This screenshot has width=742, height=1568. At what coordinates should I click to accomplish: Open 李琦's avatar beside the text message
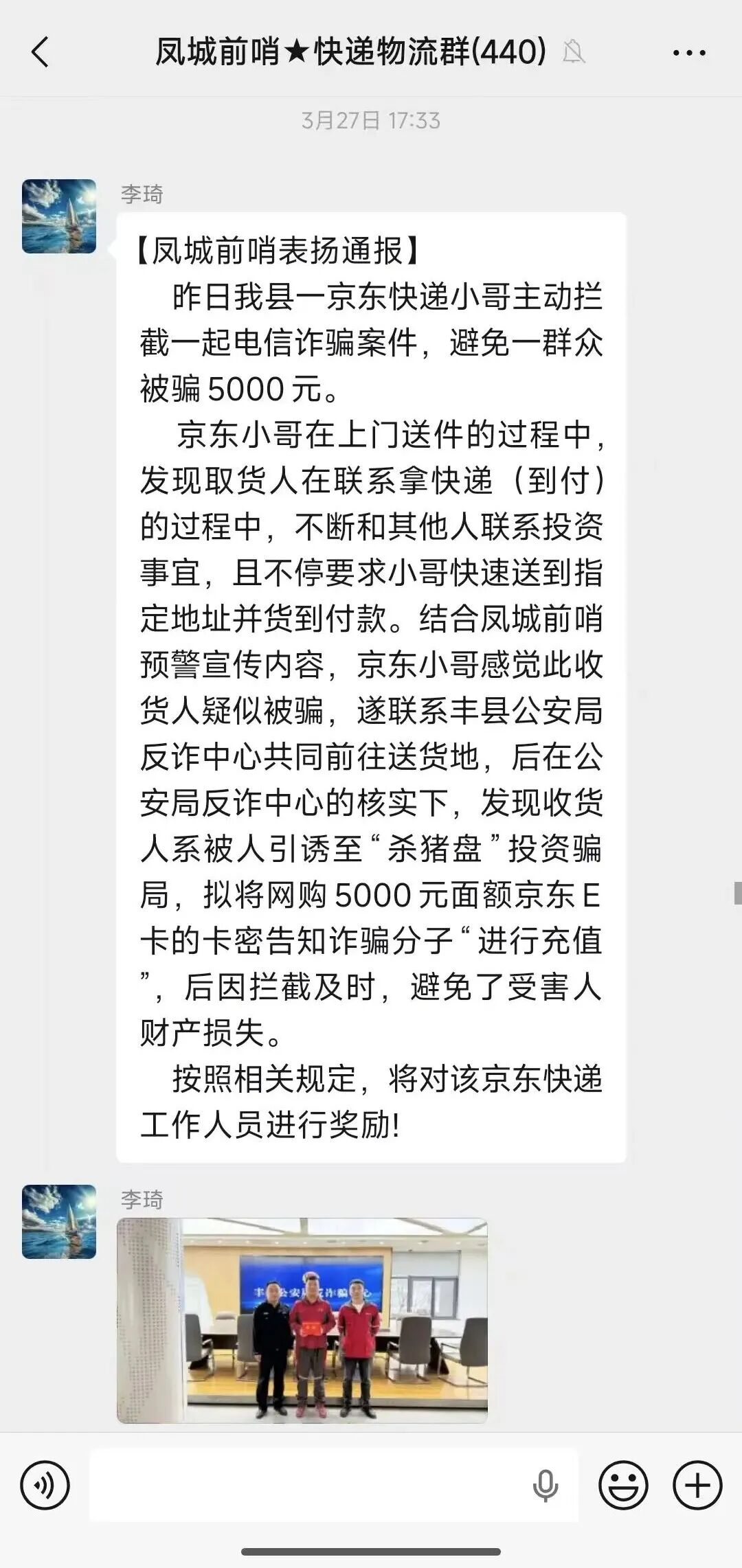59,216
